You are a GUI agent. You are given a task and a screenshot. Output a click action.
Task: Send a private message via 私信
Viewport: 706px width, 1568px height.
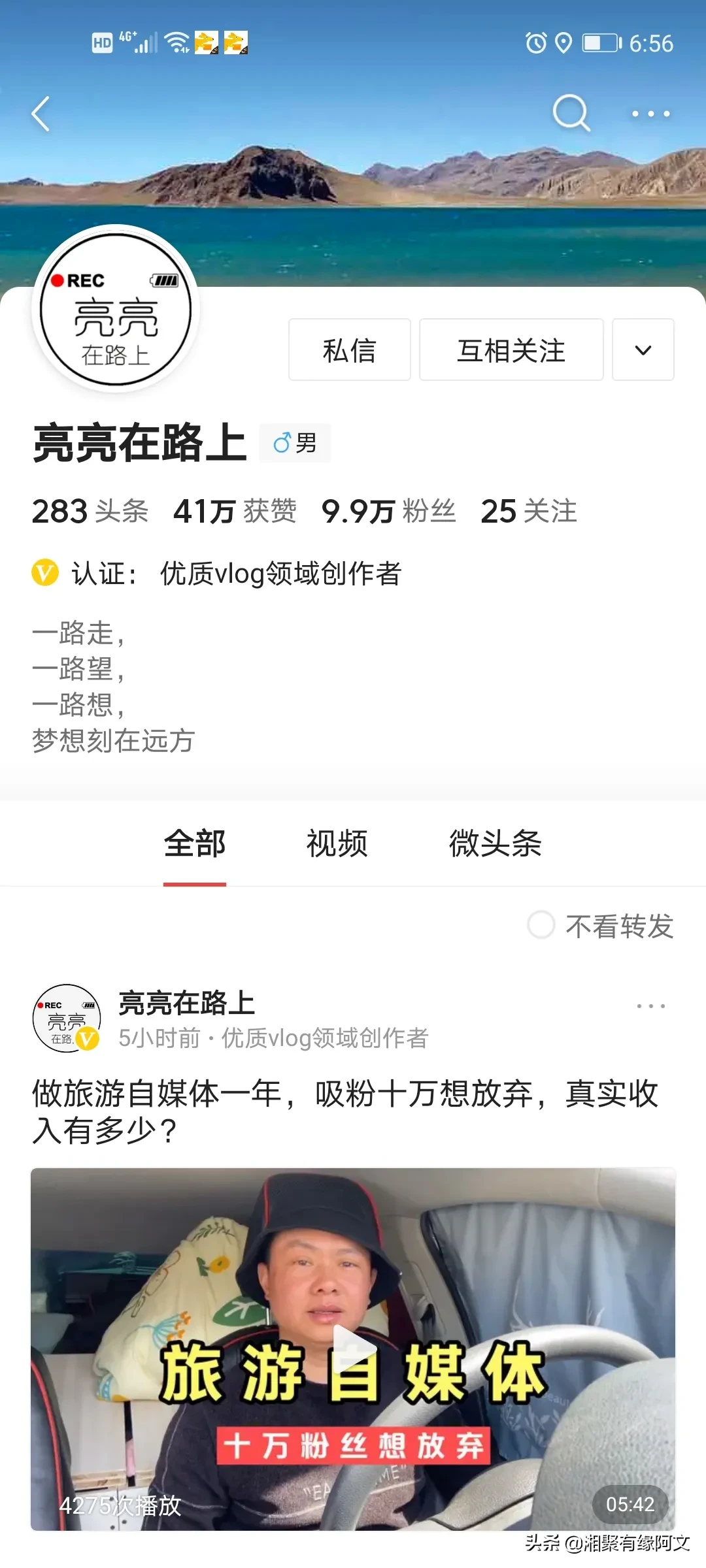click(x=349, y=350)
